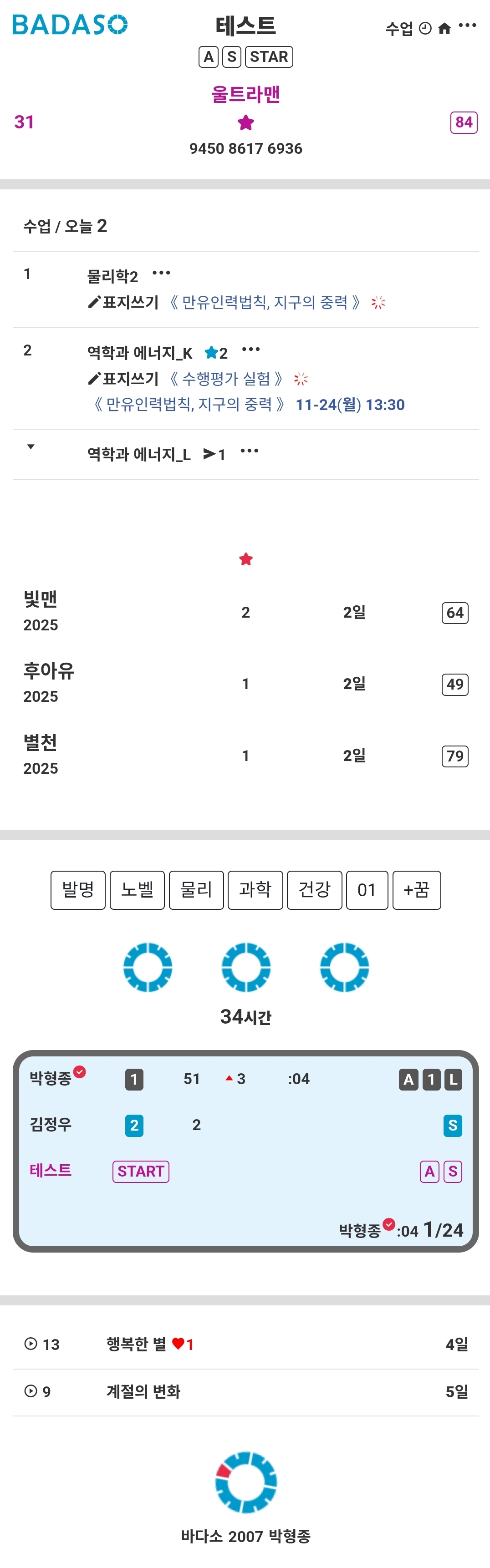Tap the +꿈 chip
This screenshot has width=490, height=1568.
[416, 889]
